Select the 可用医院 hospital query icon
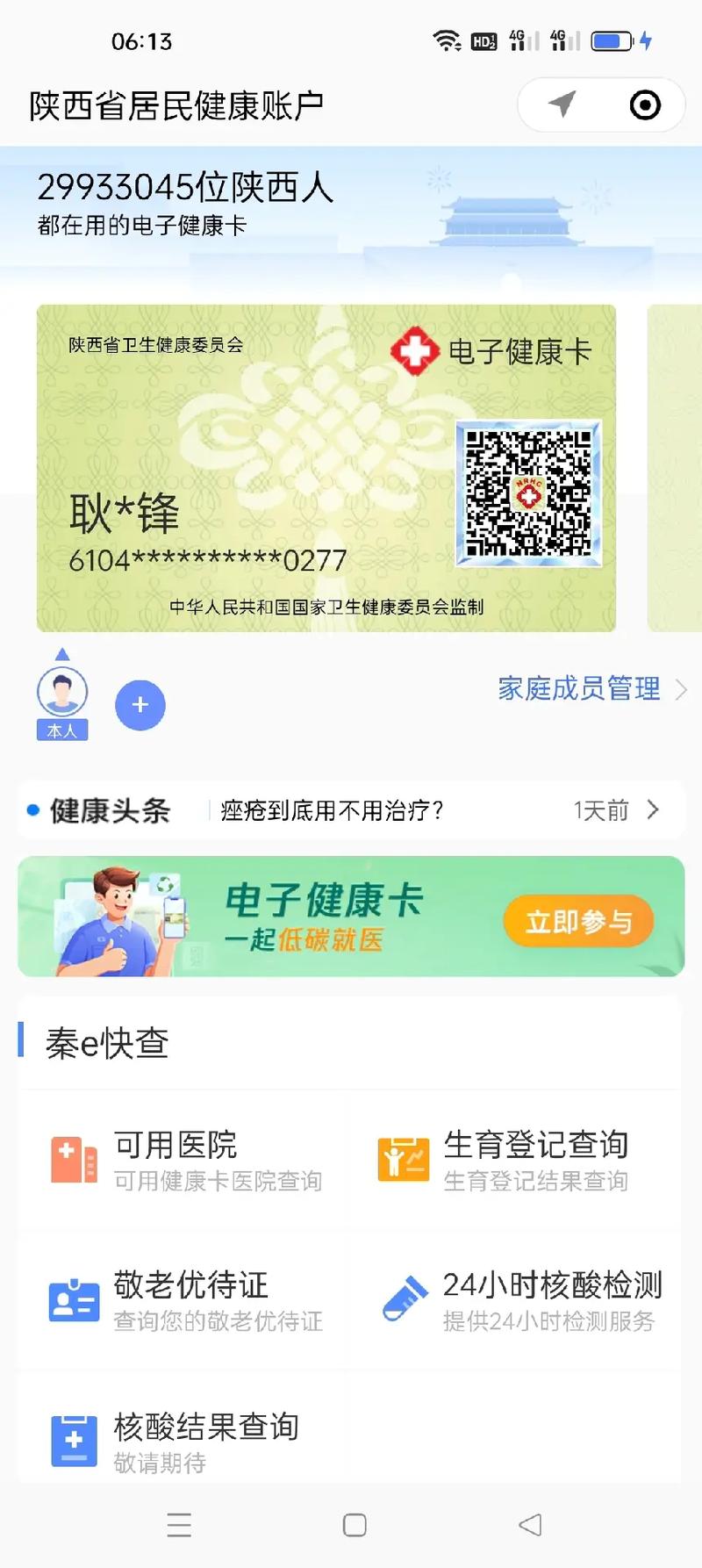702x1568 pixels. coord(73,1158)
